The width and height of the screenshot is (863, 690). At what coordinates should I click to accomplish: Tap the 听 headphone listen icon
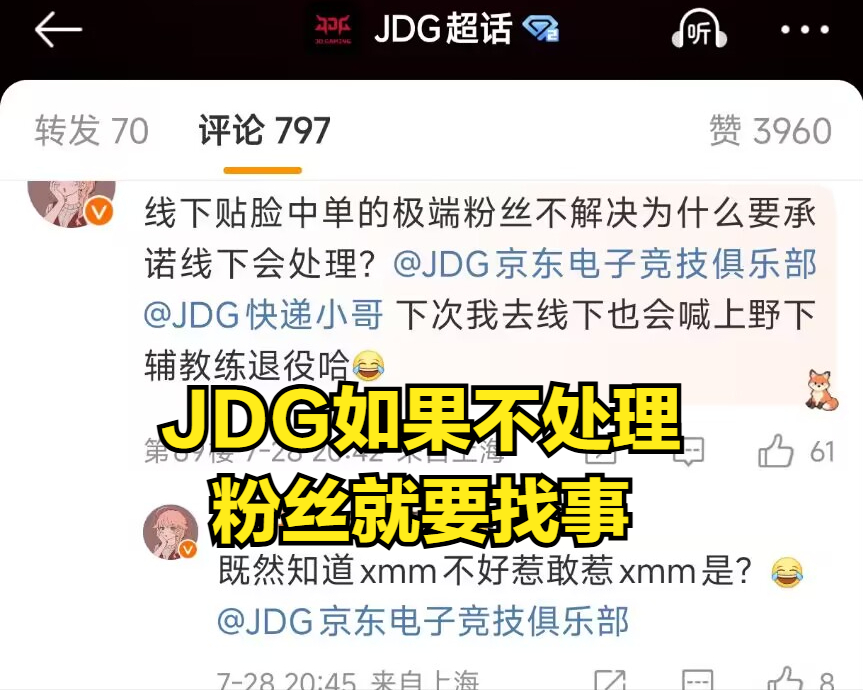(x=700, y=31)
